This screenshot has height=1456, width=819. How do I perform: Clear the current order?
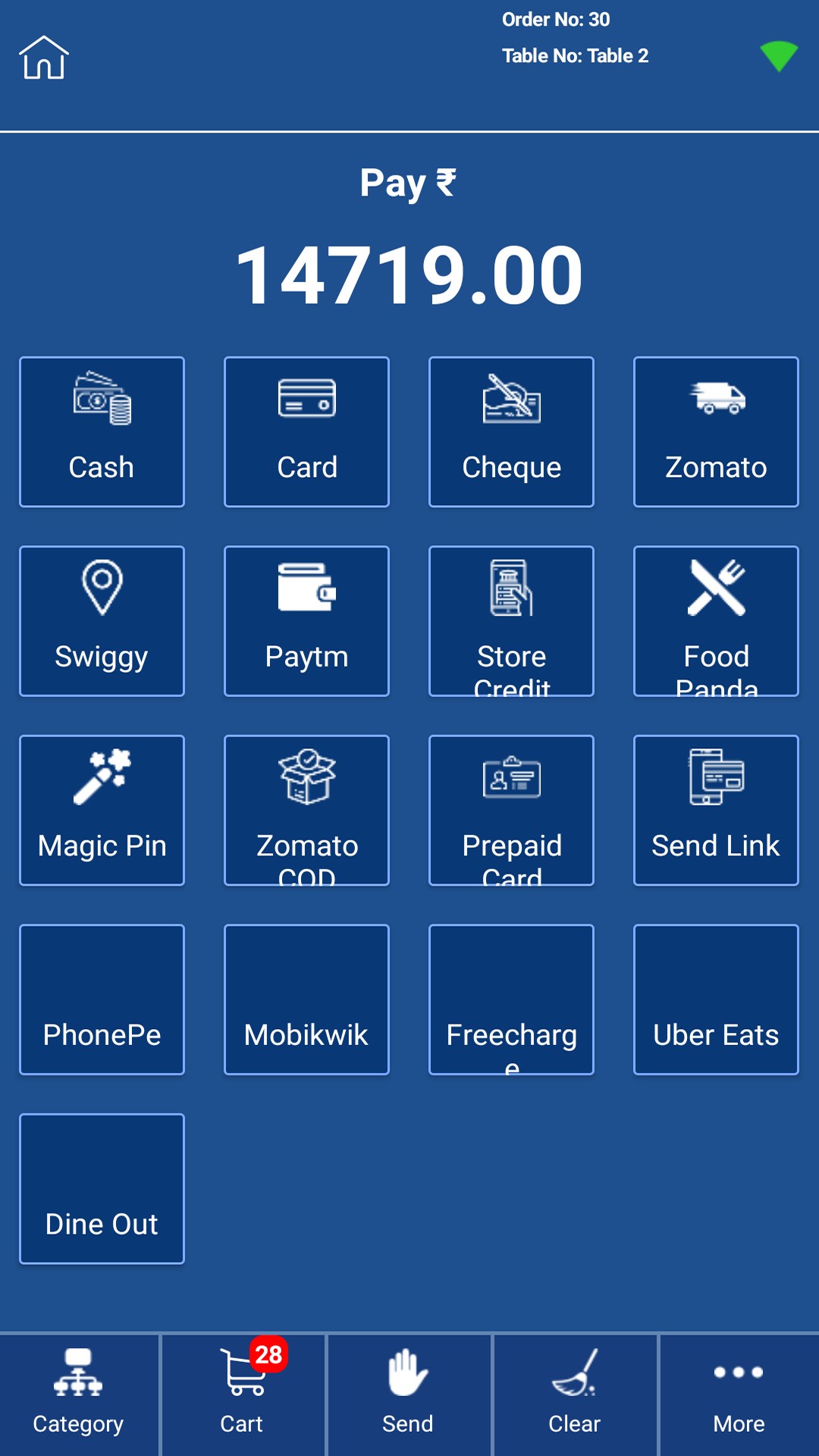click(x=575, y=1394)
